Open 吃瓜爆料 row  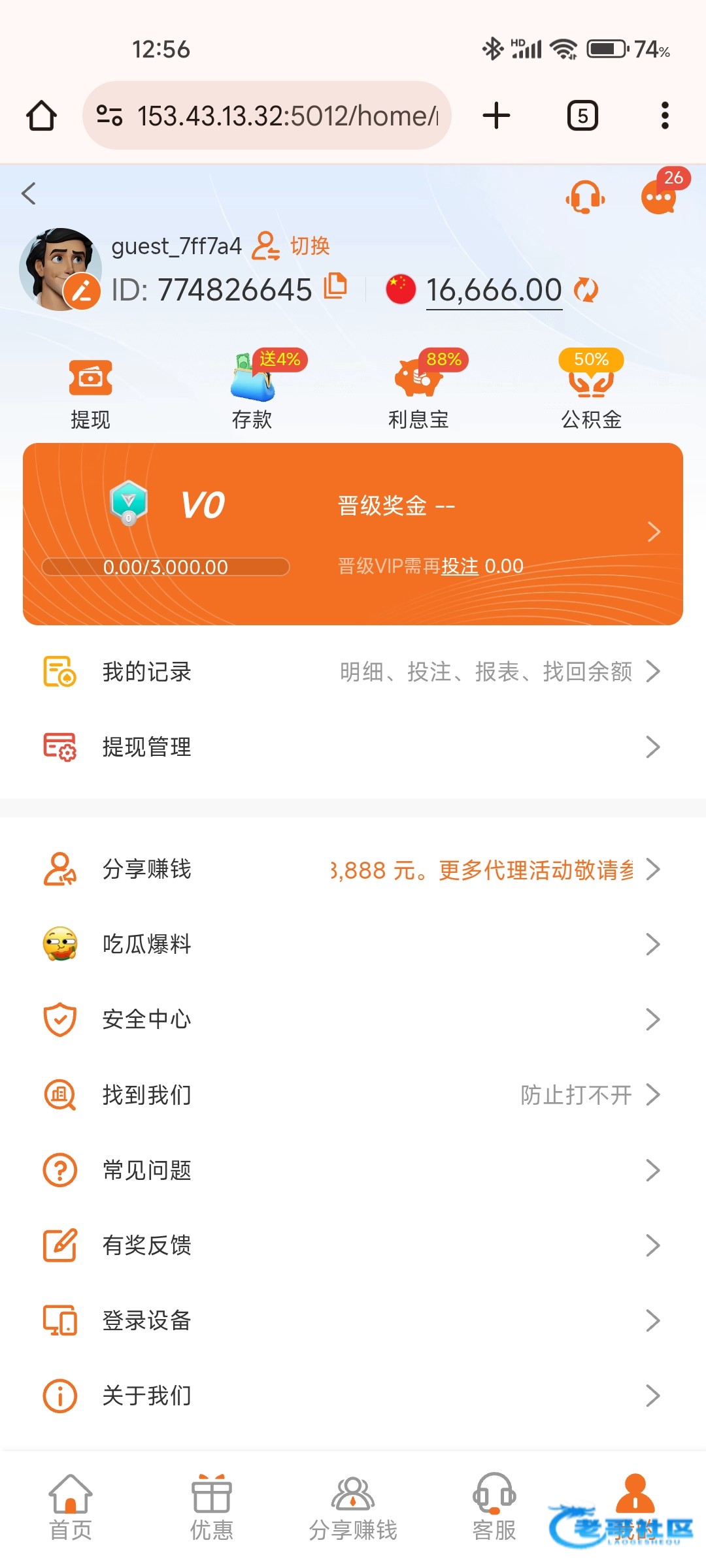[353, 944]
